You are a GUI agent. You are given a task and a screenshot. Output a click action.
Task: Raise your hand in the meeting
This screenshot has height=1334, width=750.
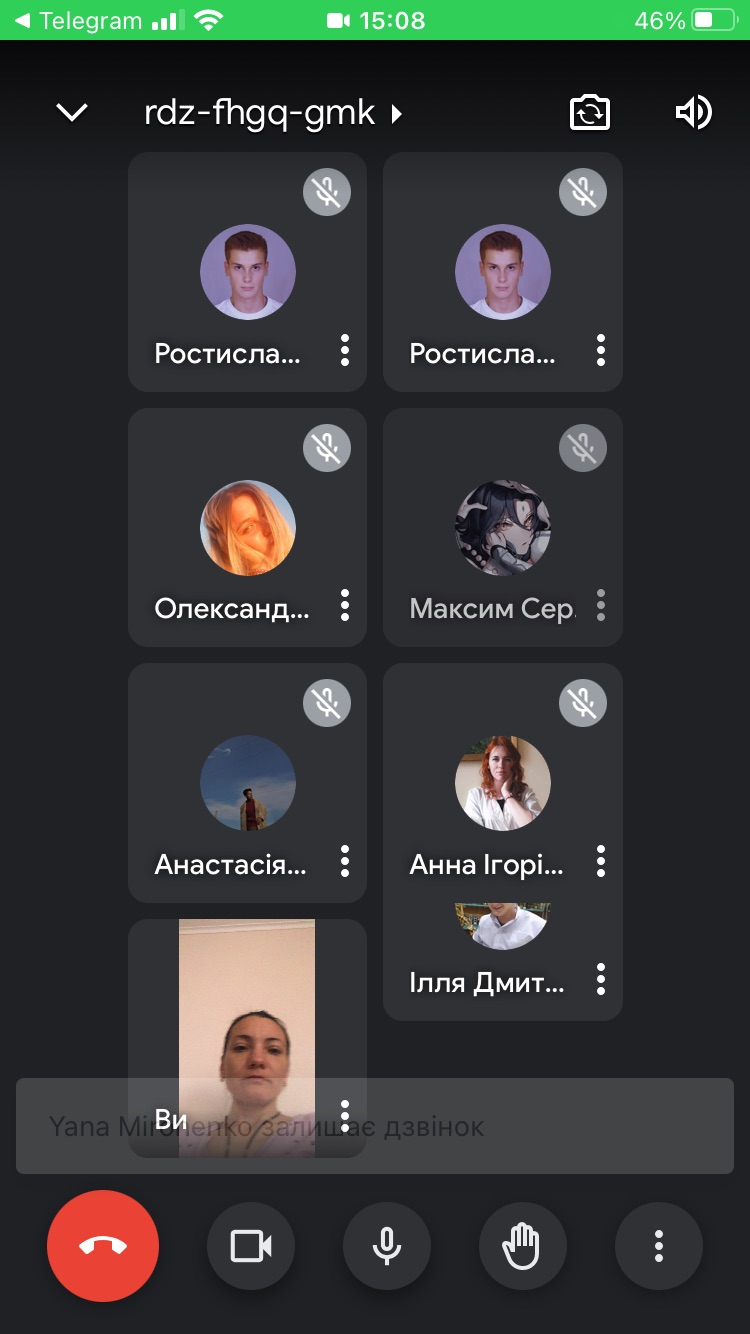click(x=523, y=1246)
